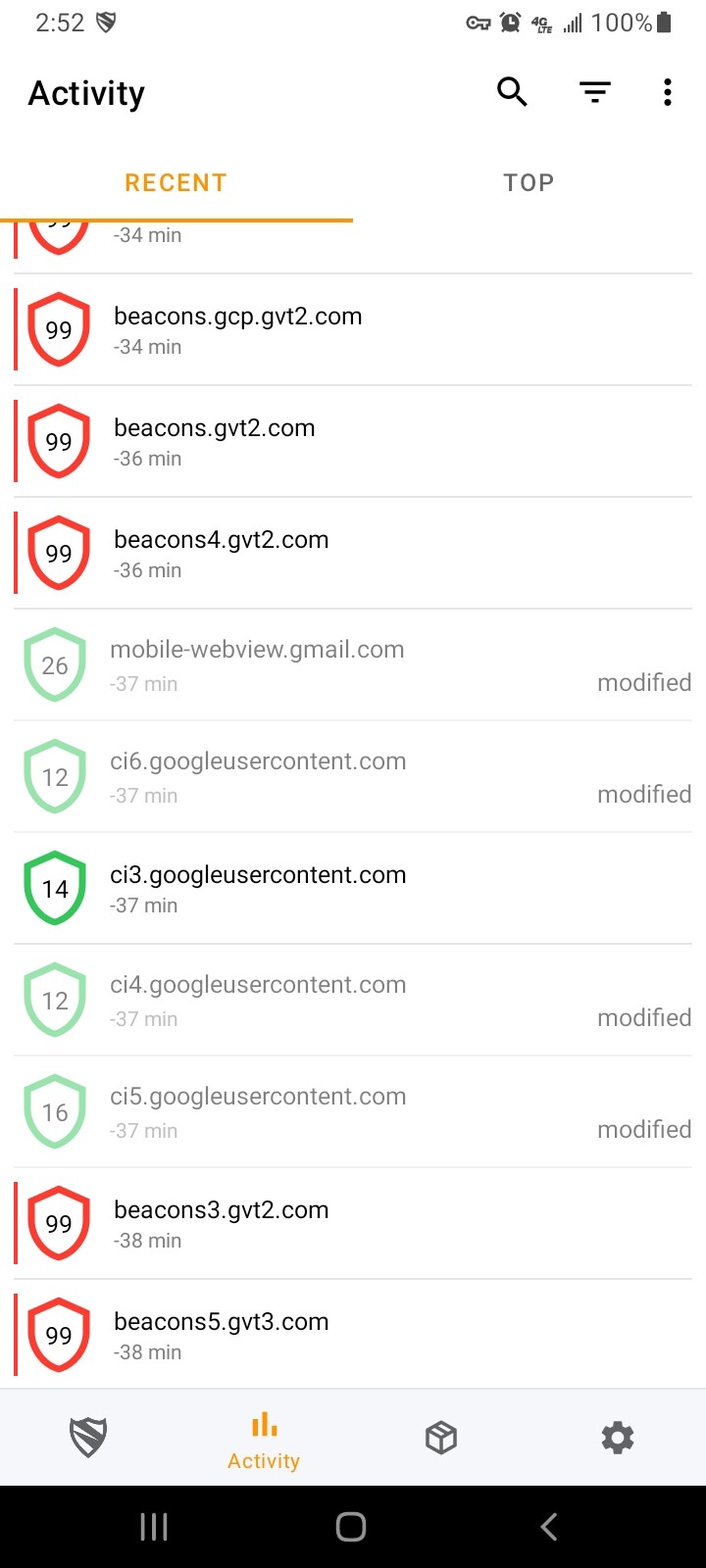This screenshot has width=706, height=1568.
Task: Open the settings gear tab
Action: click(x=618, y=1438)
